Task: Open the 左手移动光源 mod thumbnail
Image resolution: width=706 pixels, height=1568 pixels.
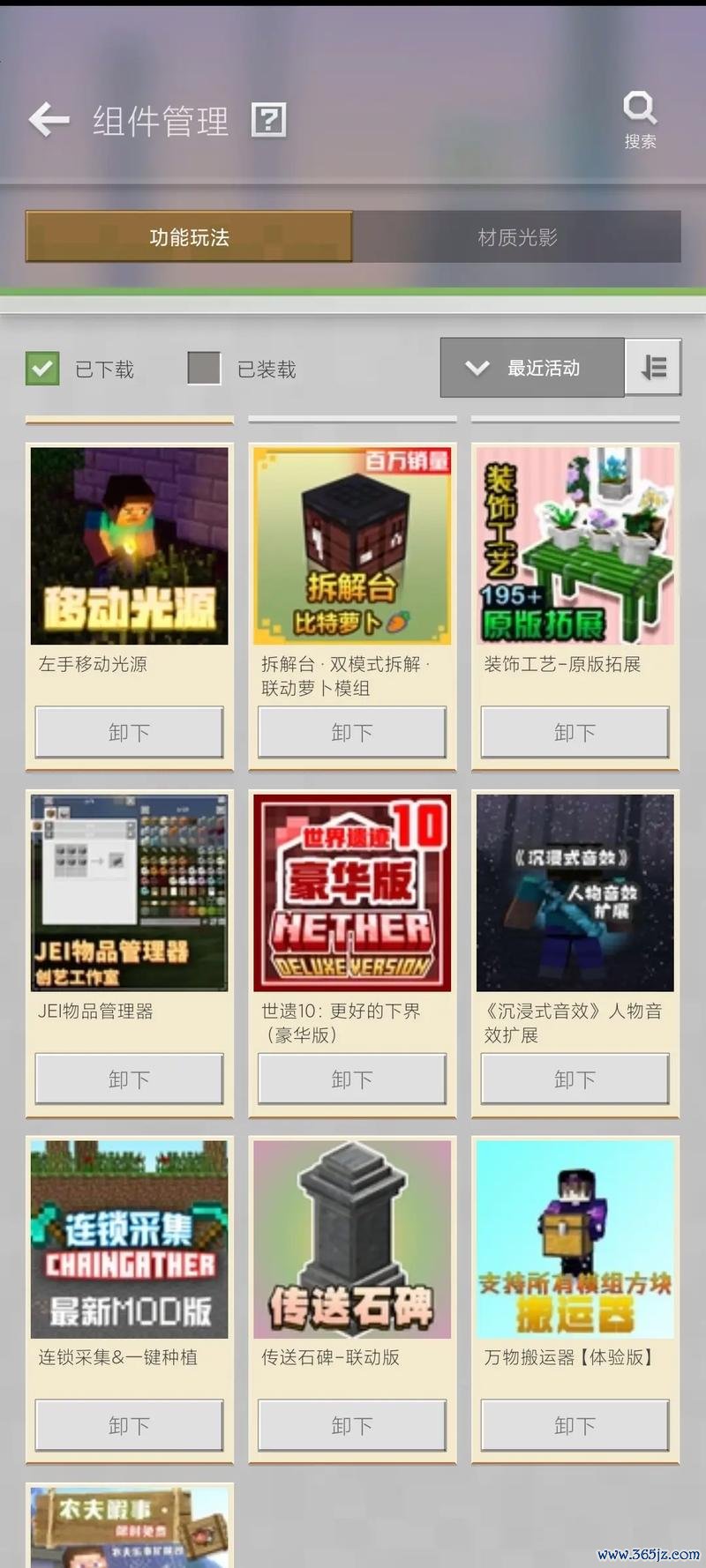Action: pyautogui.click(x=129, y=545)
